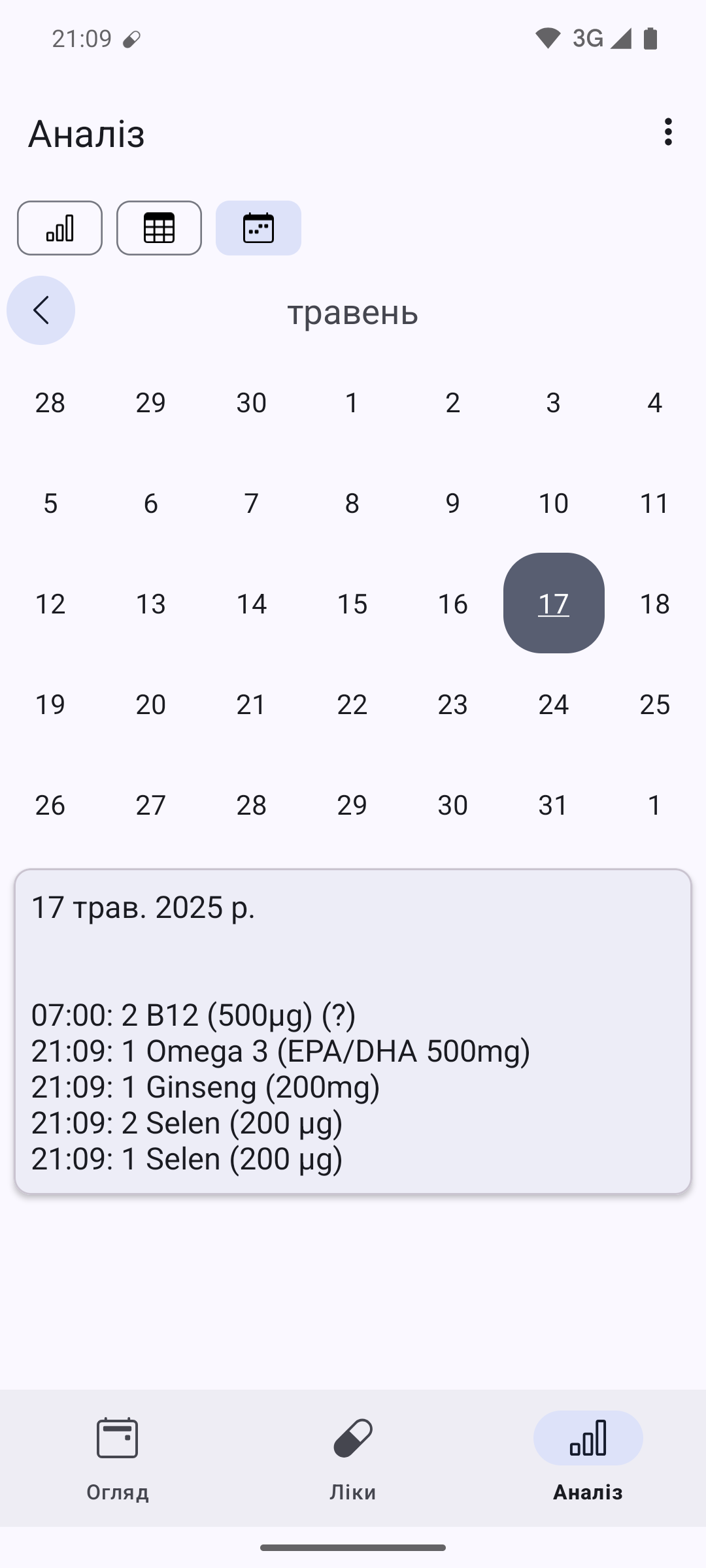Choose May 26 in the calendar
The width and height of the screenshot is (706, 1568).
point(50,805)
